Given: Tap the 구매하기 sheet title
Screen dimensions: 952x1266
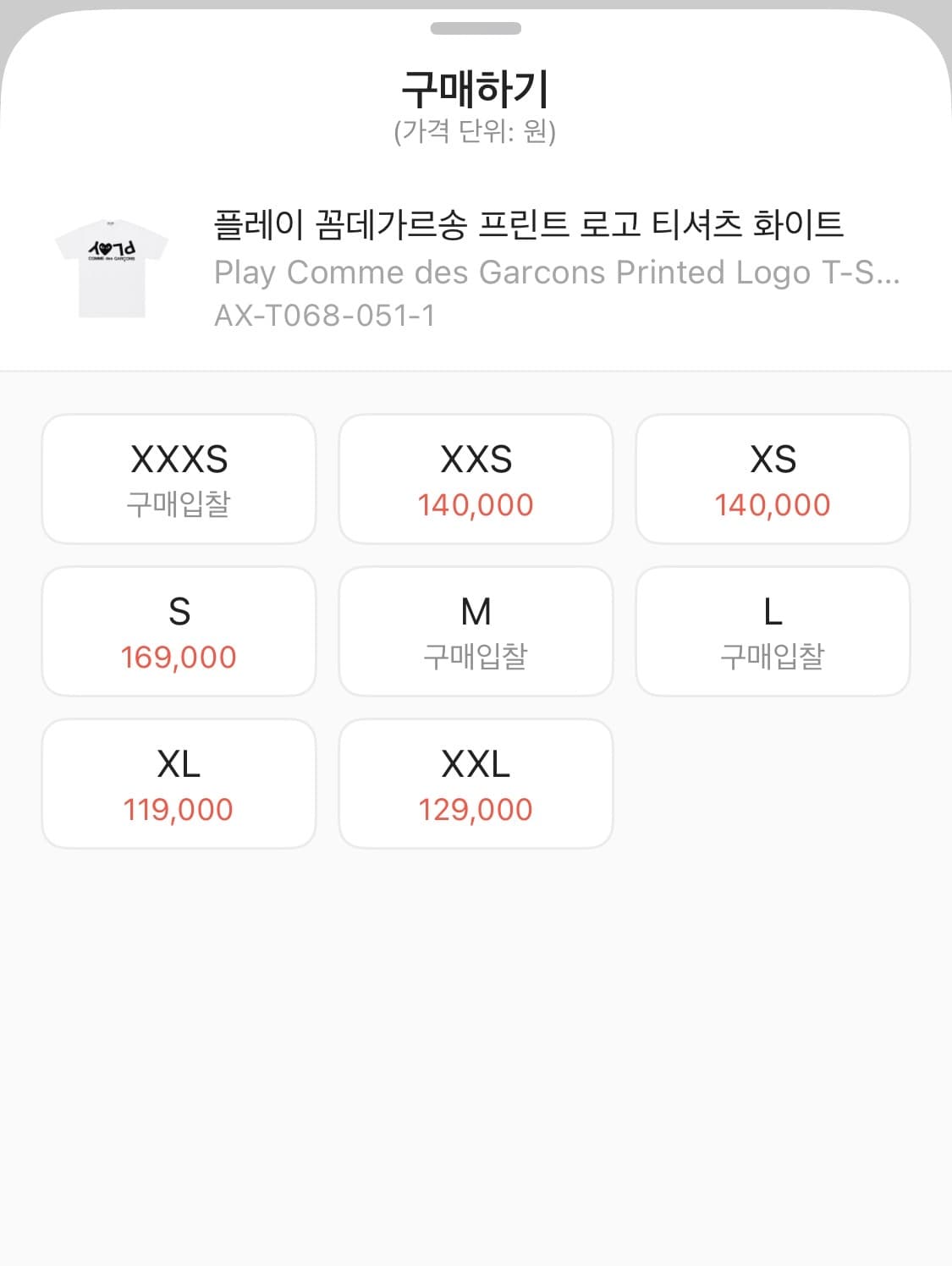Looking at the screenshot, I should [476, 87].
